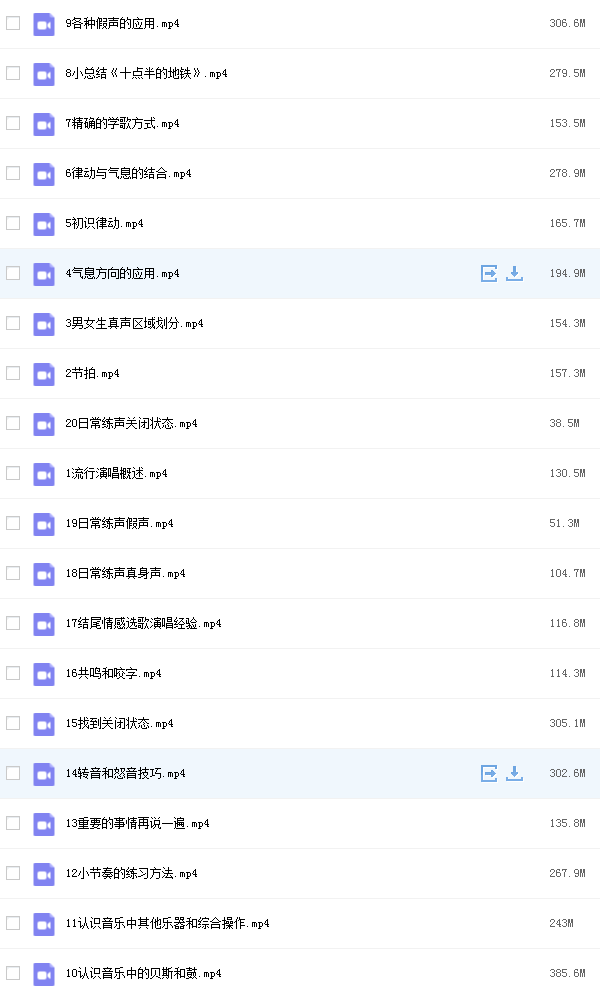Open the video 17结尾情感选歌演唱经验.mp4
600x988 pixels.
(143, 623)
